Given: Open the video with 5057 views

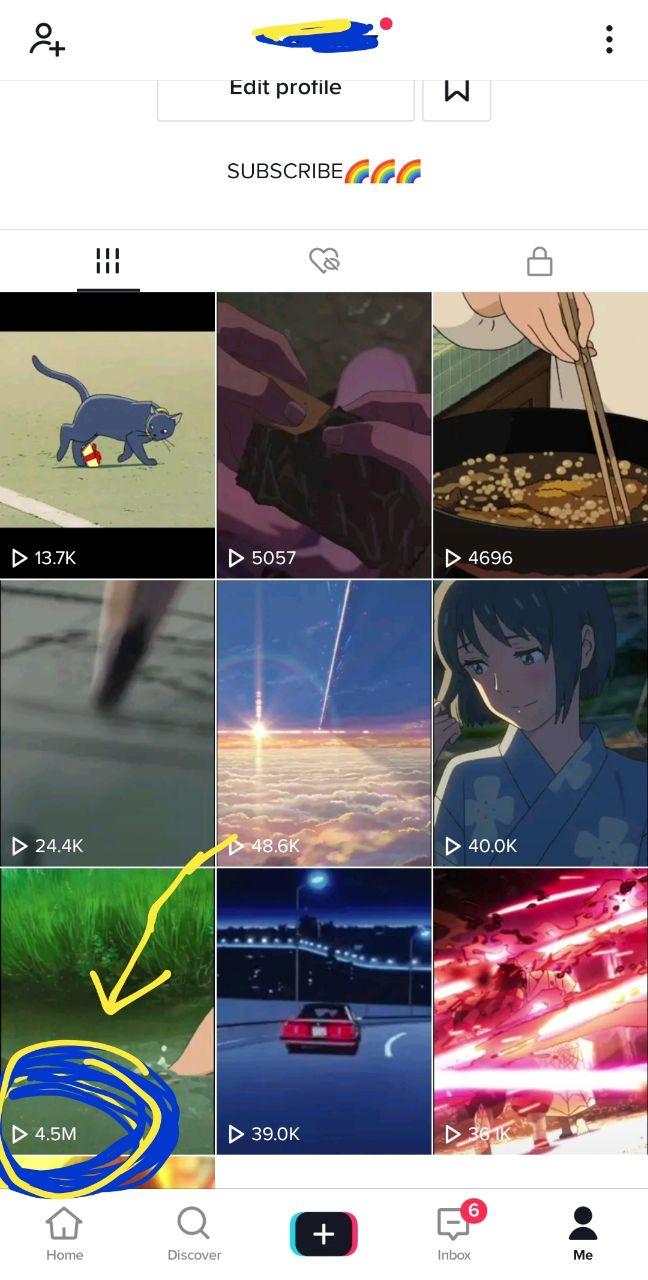Looking at the screenshot, I should (324, 435).
